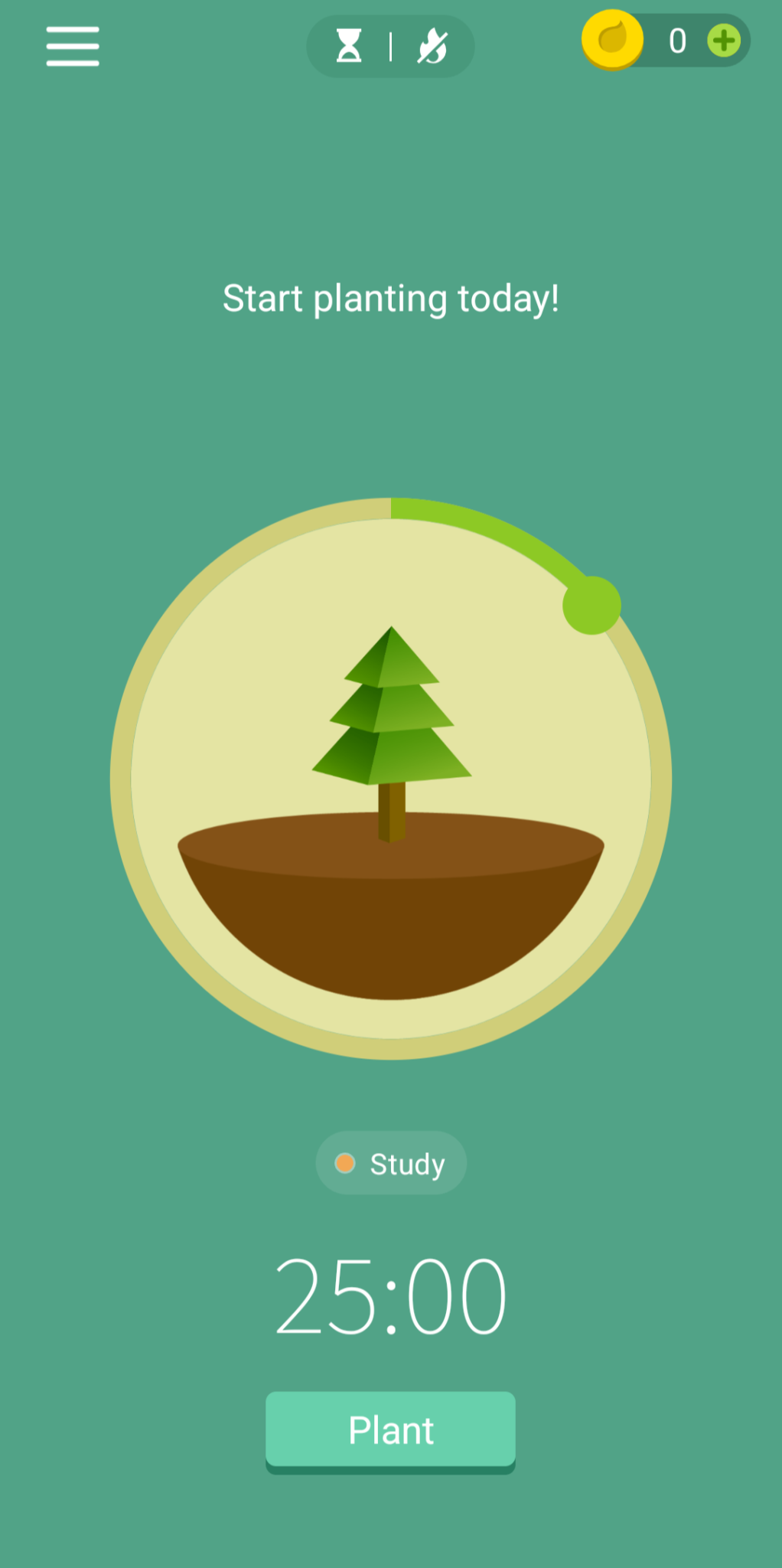
Task: Start planting with the Plant button
Action: pyautogui.click(x=390, y=1429)
